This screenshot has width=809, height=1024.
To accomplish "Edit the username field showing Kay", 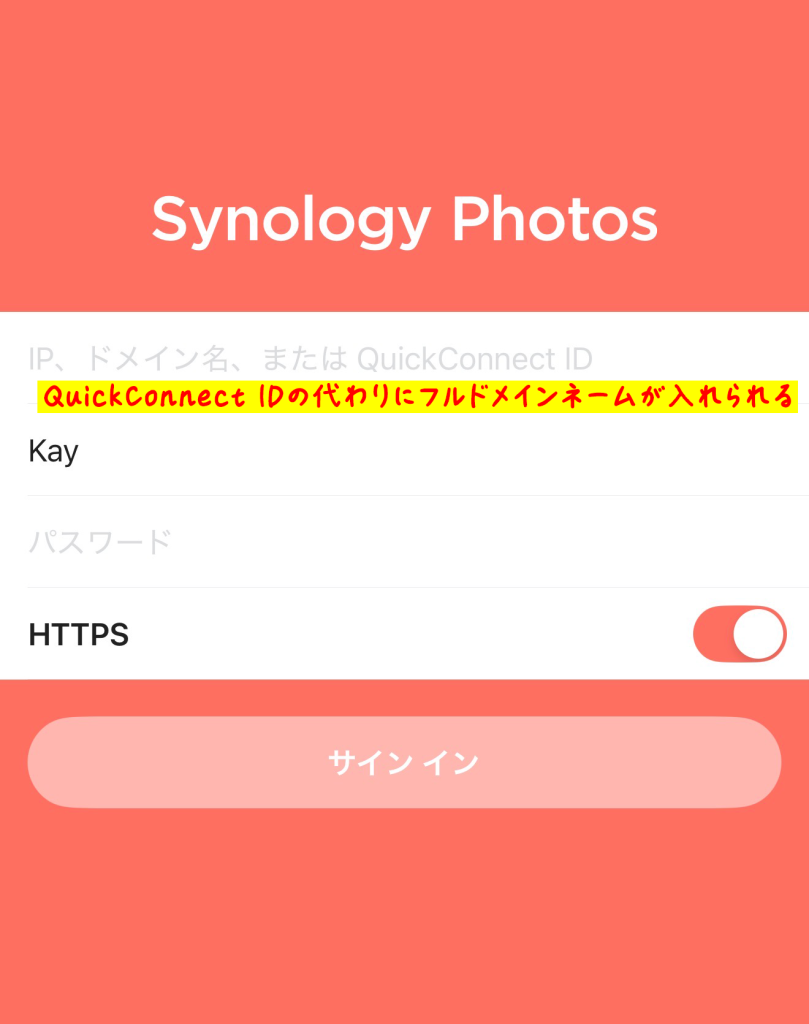I will (x=400, y=451).
